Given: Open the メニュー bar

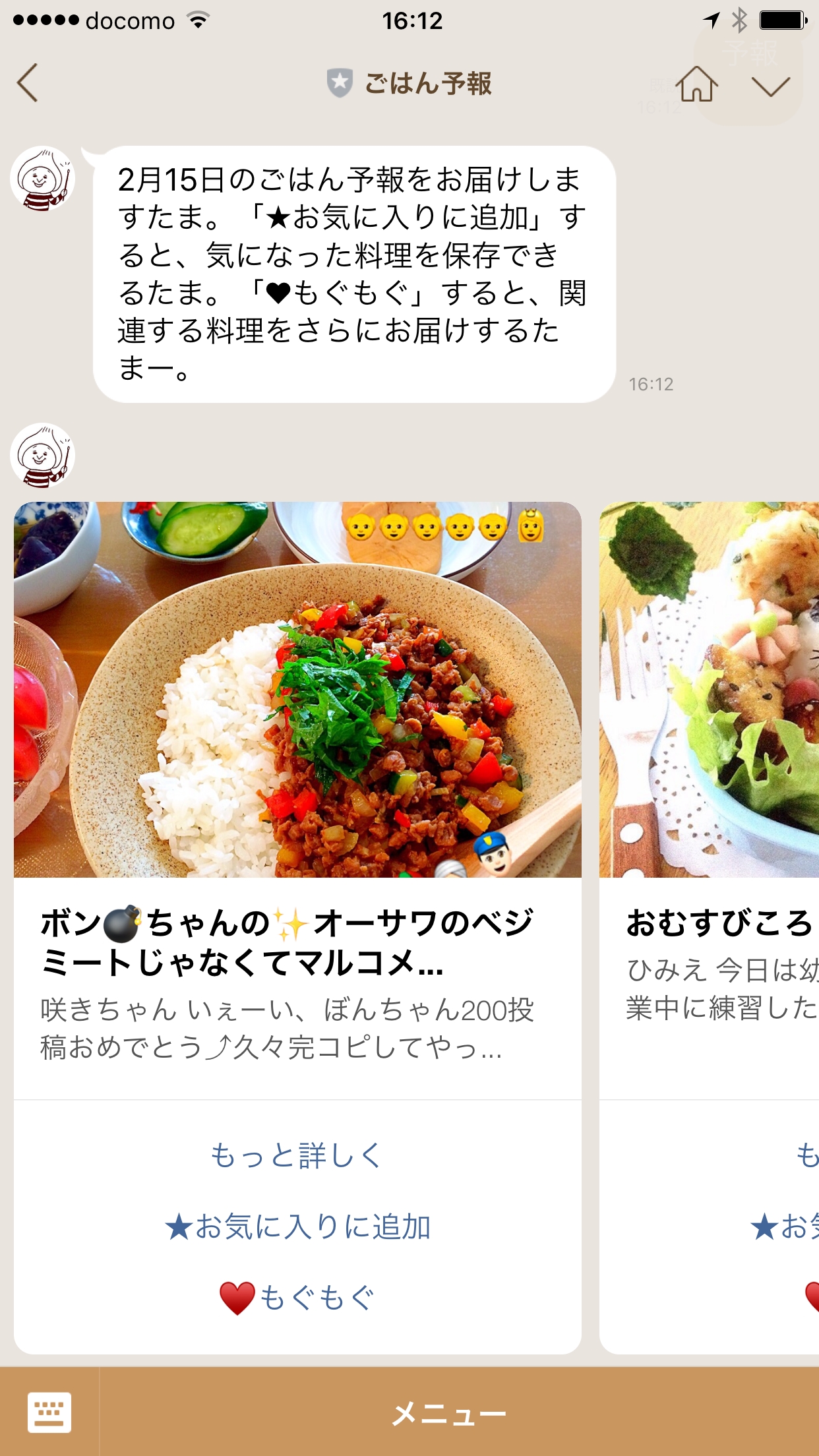Looking at the screenshot, I should point(450,1413).
